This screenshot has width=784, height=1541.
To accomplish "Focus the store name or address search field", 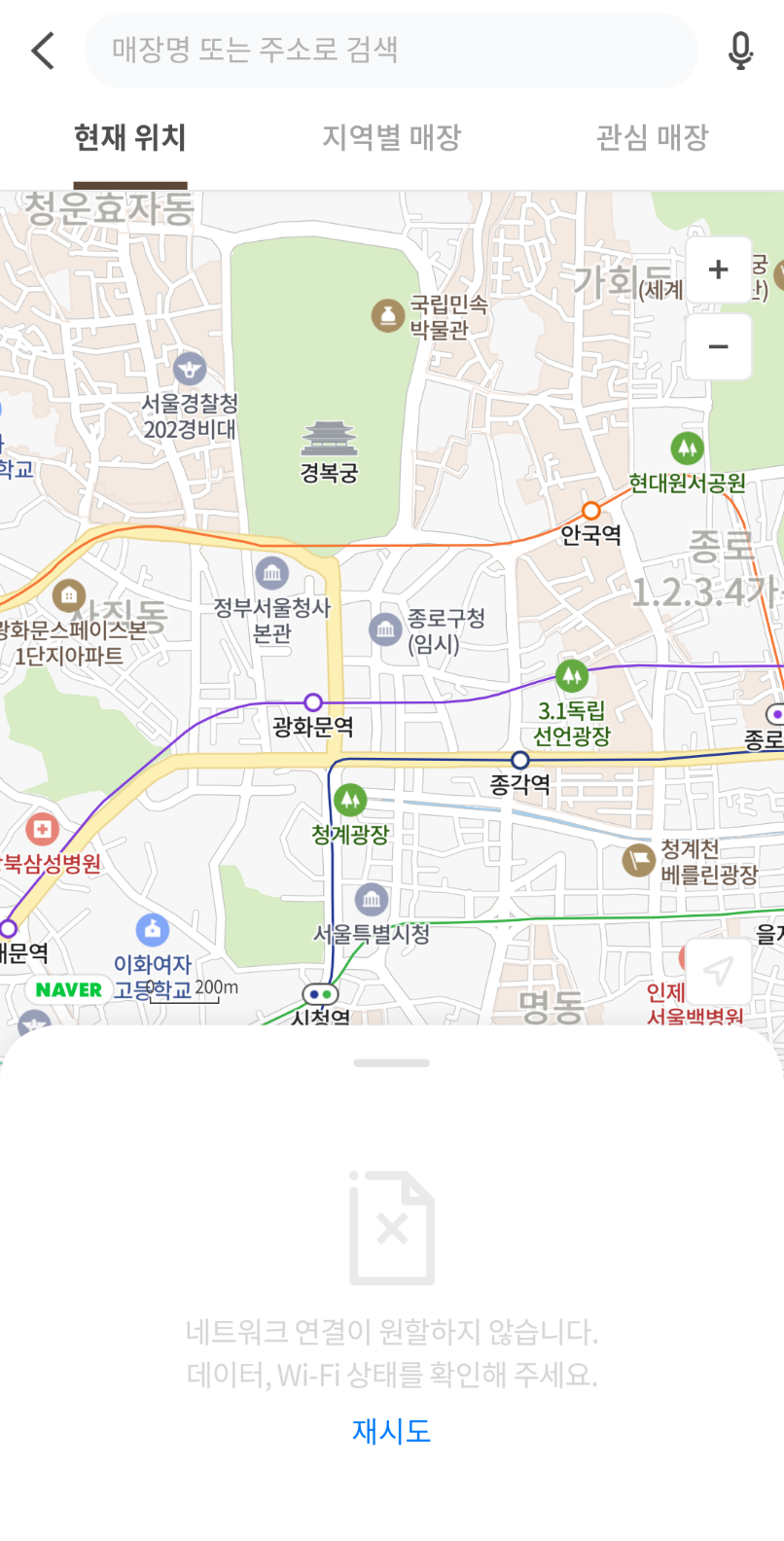I will [x=389, y=50].
